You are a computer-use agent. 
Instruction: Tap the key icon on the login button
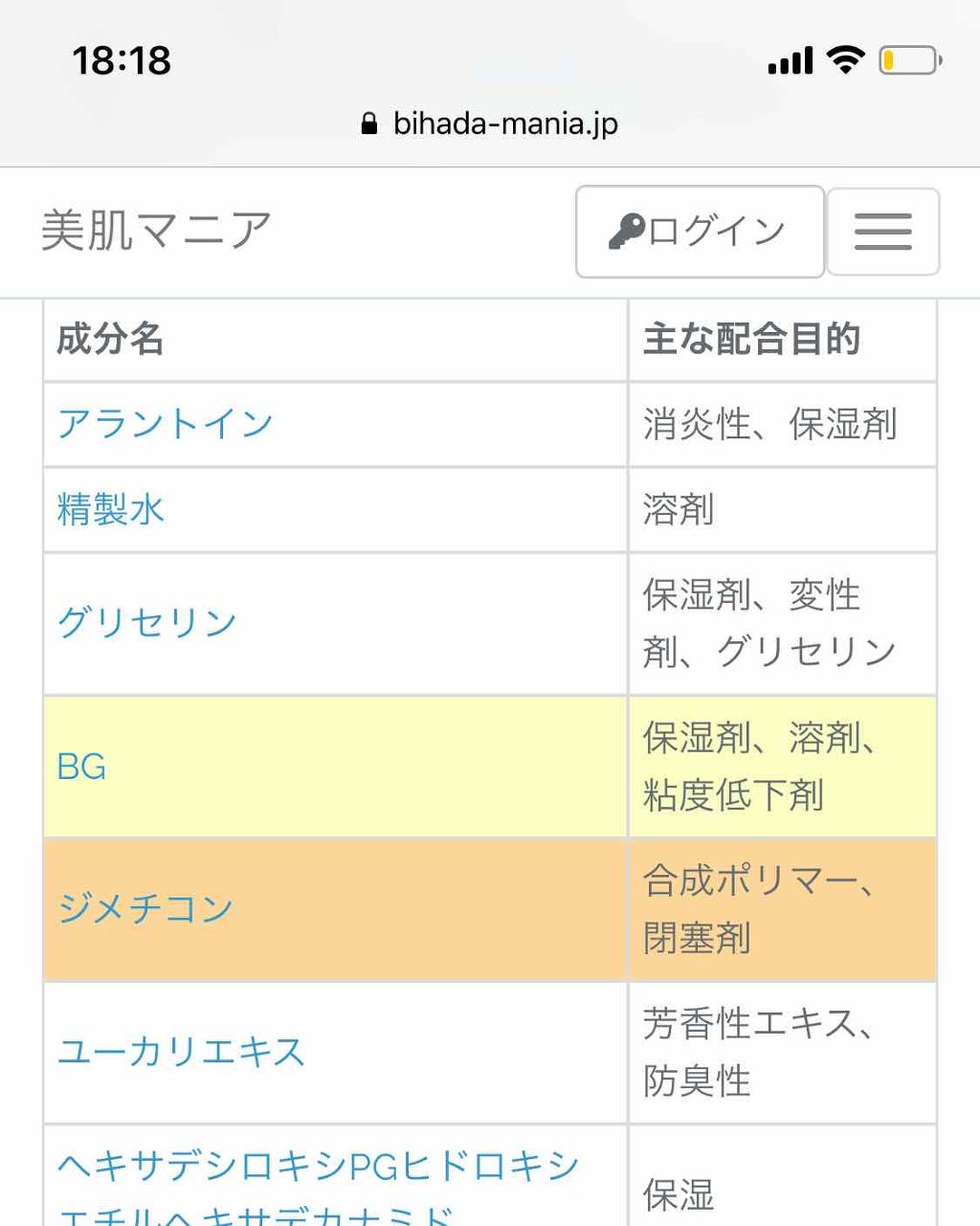point(627,230)
